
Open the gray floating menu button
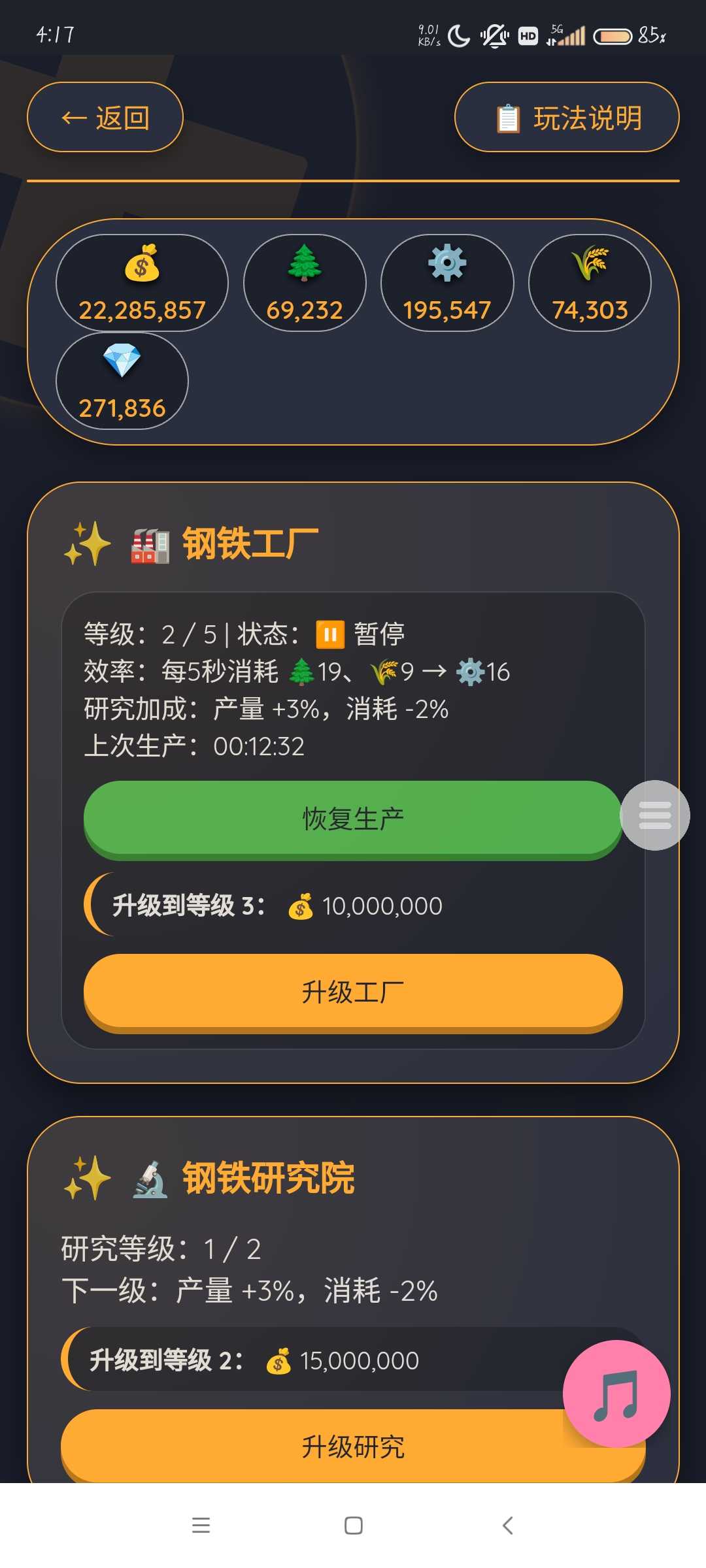coord(654,815)
